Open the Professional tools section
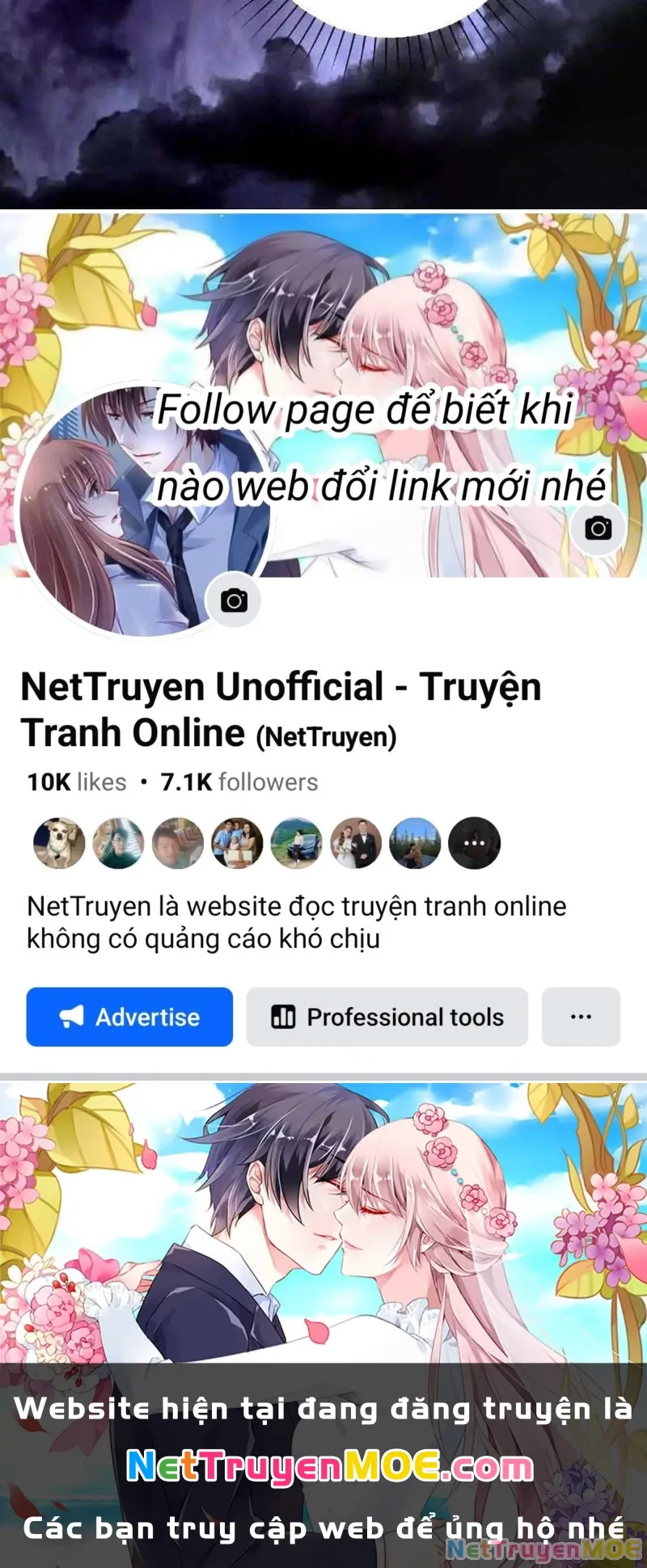 point(387,1017)
